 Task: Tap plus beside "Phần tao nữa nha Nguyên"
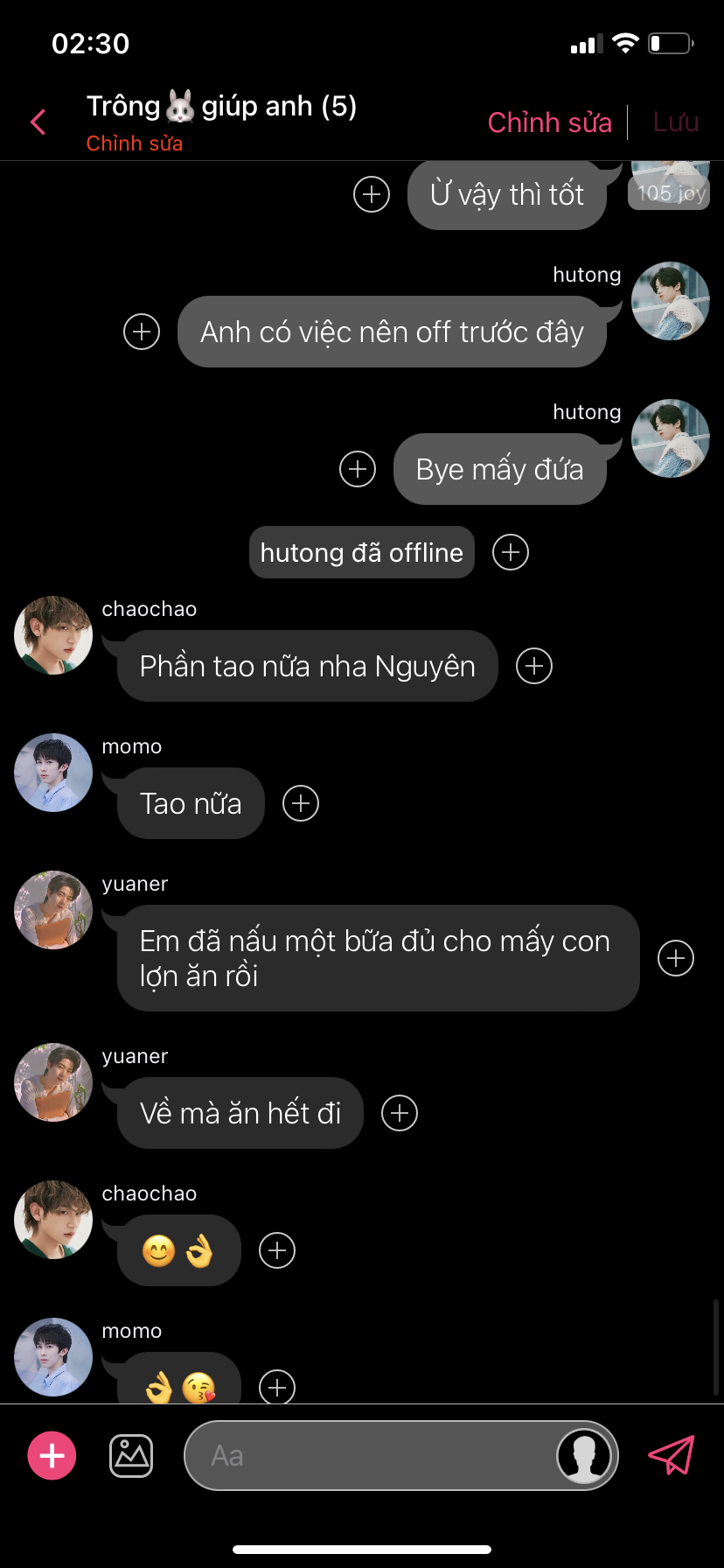534,666
